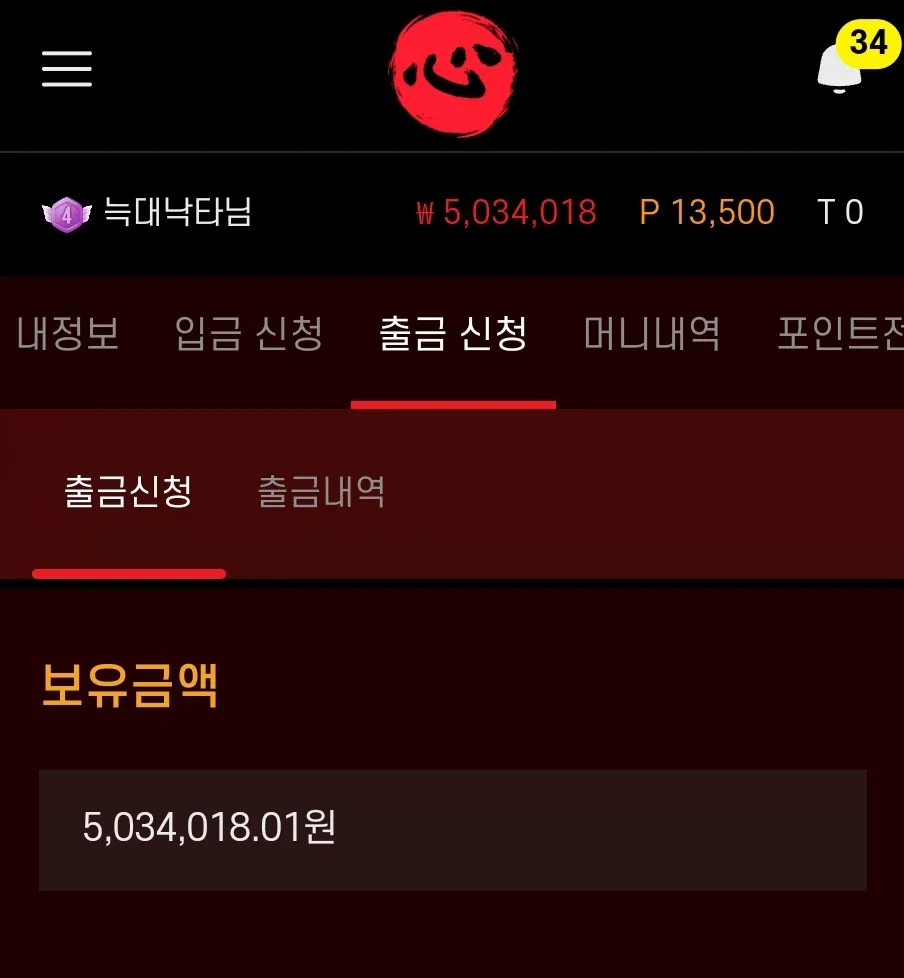
Task: Select the 출금신청 sub-tab
Action: (128, 492)
